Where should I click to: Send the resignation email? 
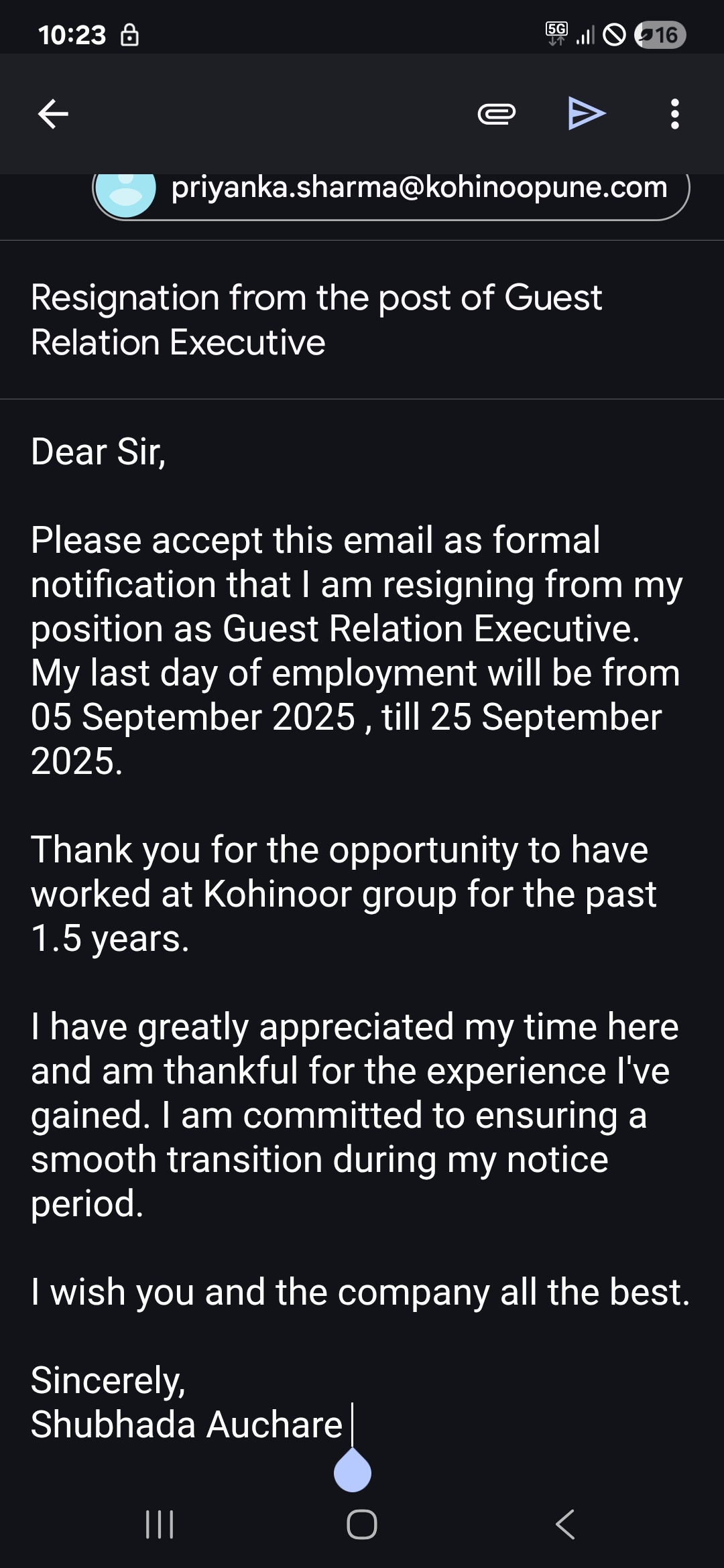coord(587,113)
